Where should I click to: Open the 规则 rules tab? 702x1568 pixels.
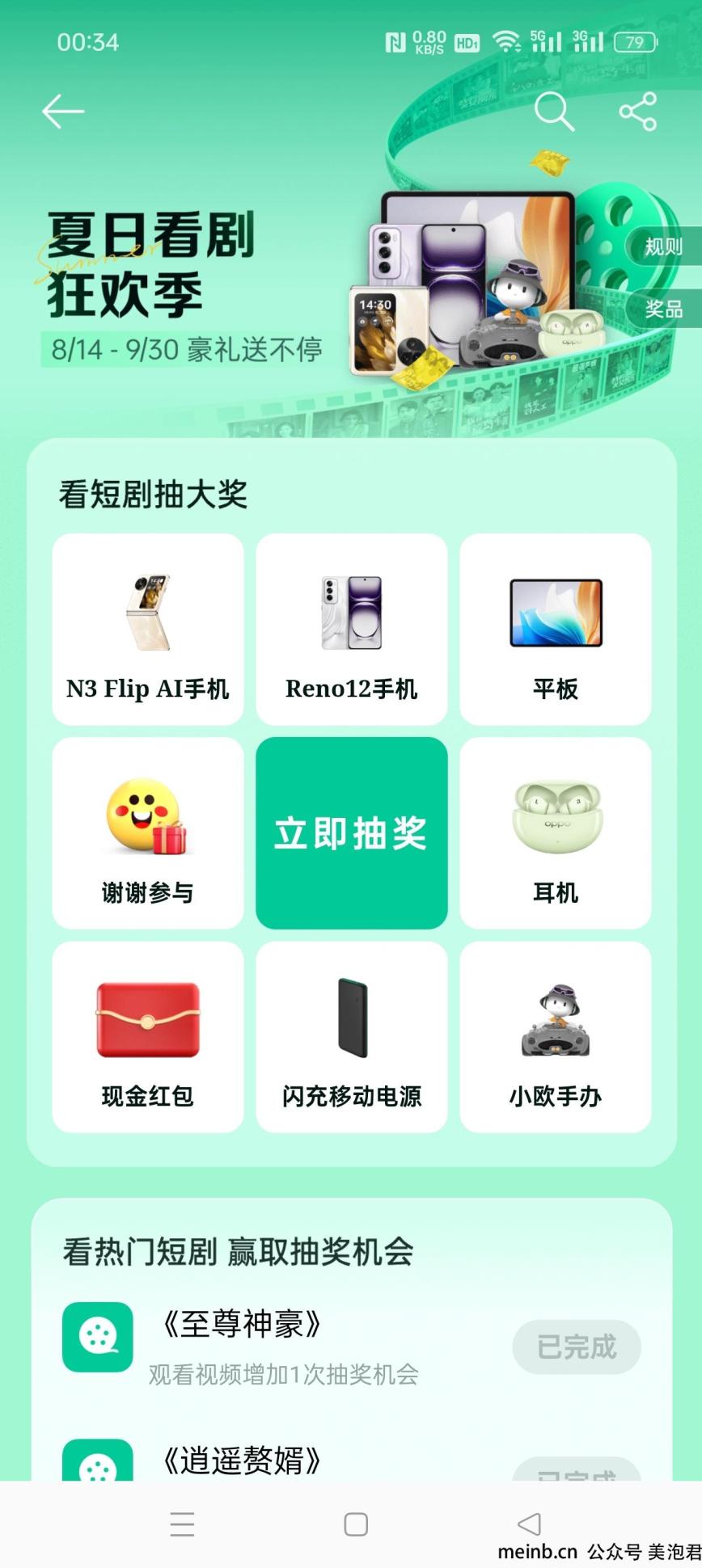[663, 247]
